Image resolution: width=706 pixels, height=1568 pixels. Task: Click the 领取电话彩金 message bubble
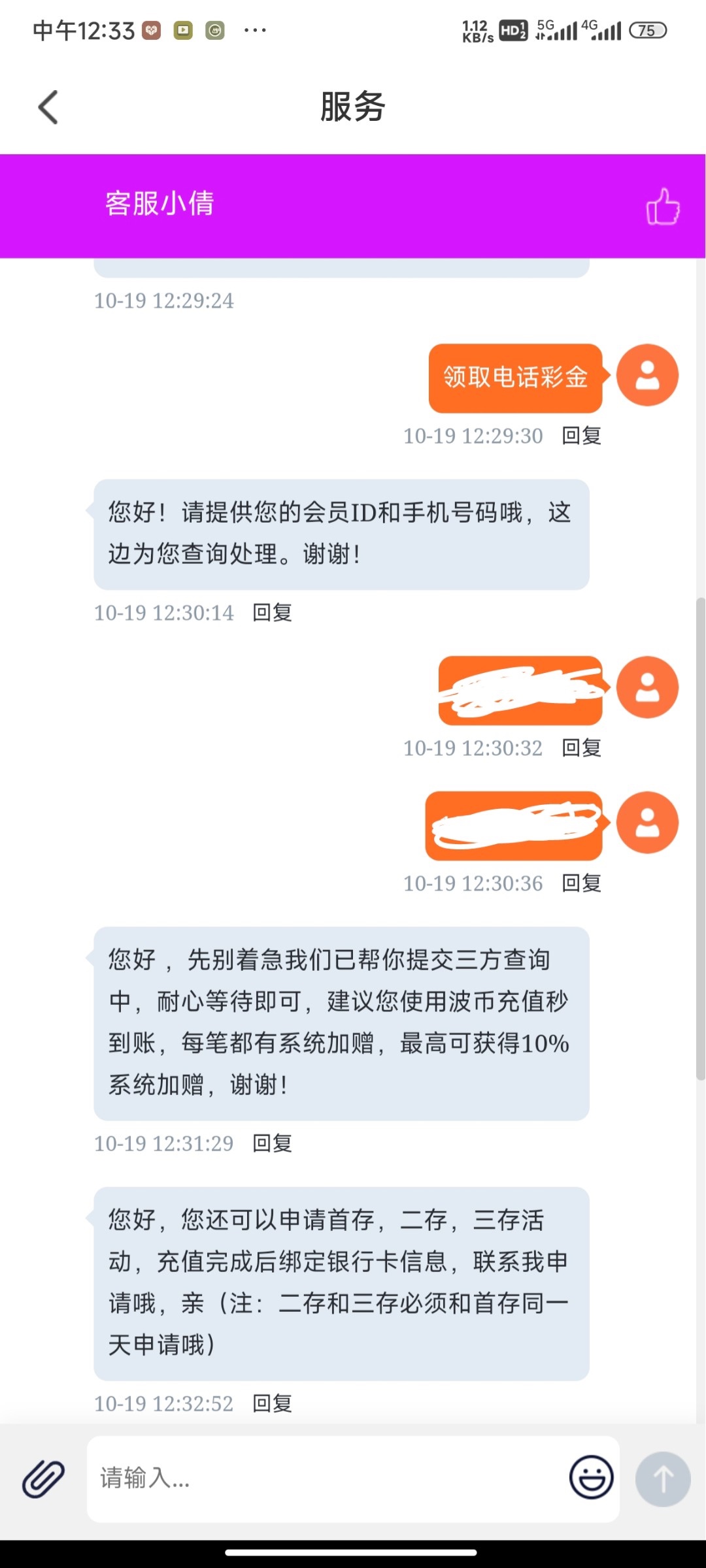[x=515, y=378]
